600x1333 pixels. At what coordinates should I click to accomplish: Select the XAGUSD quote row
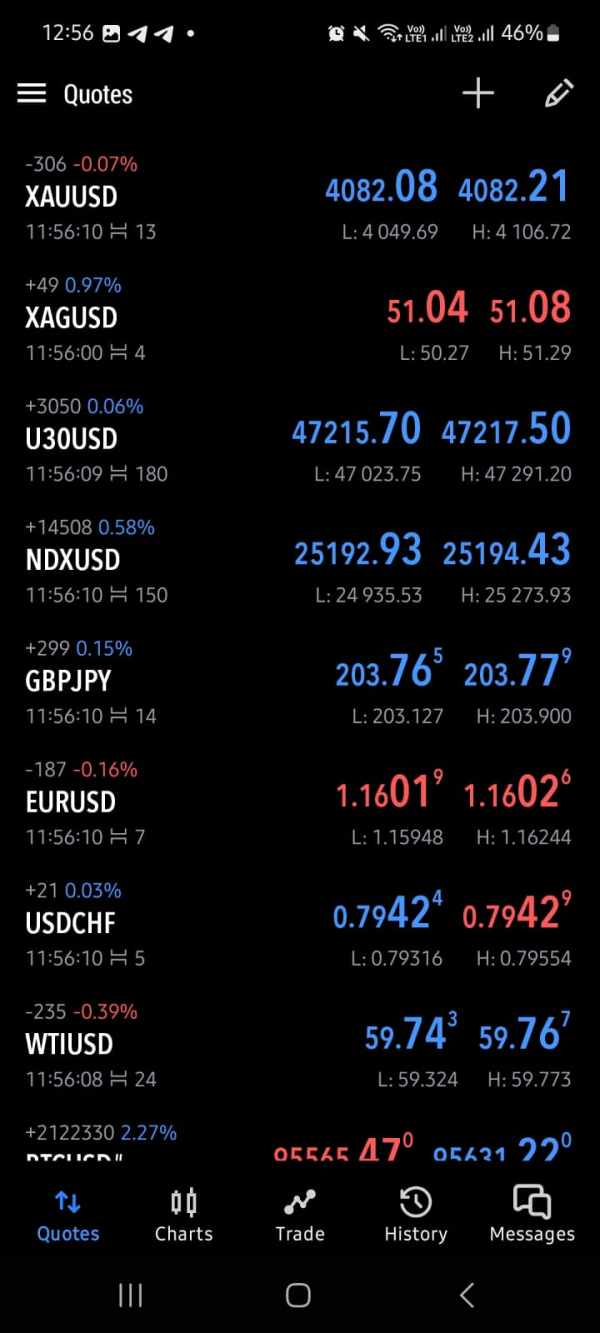click(x=298, y=319)
